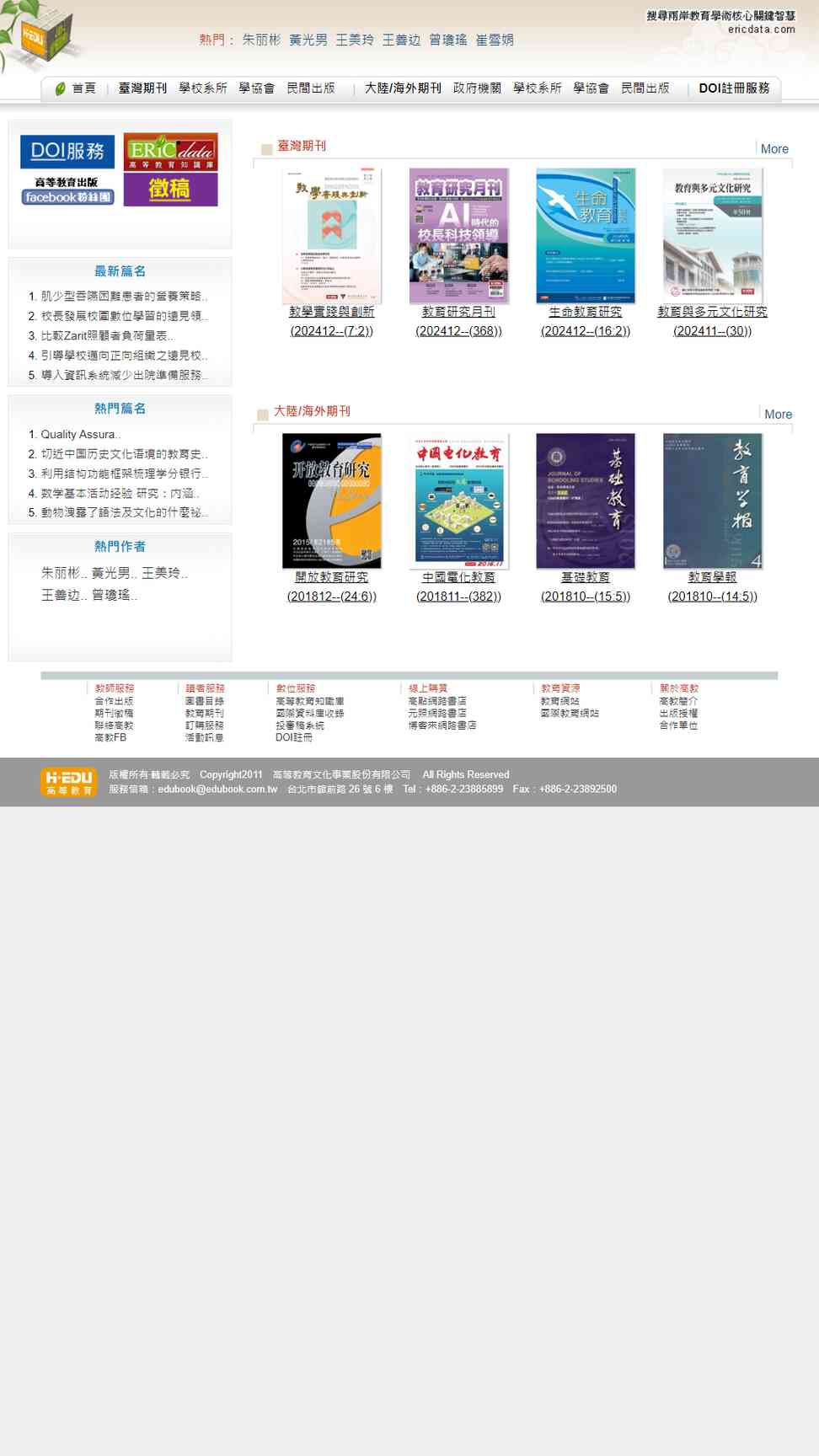Viewport: 819px width, 1456px height.
Task: Open the 訂購服務 footer link
Action: pyautogui.click(x=205, y=725)
